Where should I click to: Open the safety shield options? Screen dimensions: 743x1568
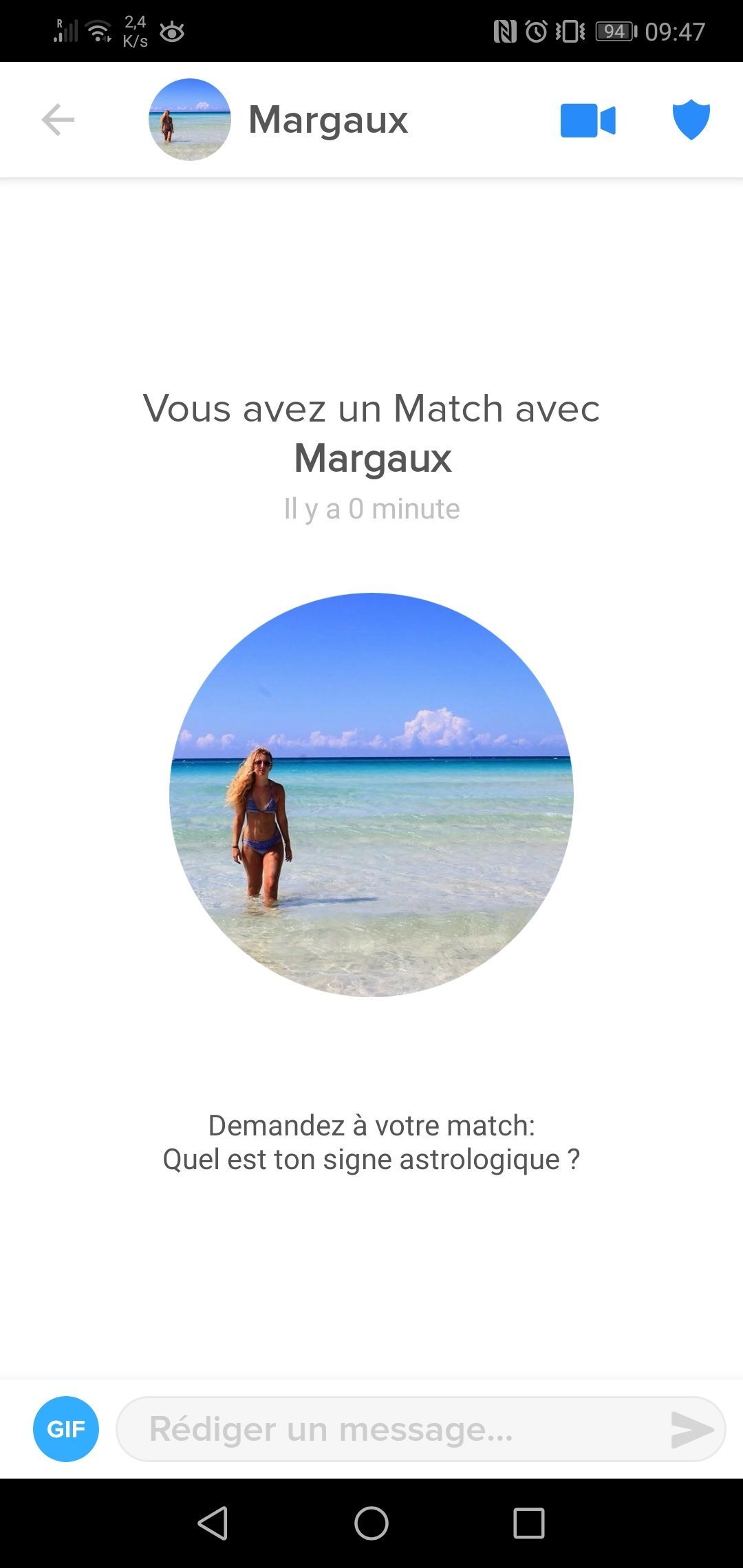click(x=691, y=120)
